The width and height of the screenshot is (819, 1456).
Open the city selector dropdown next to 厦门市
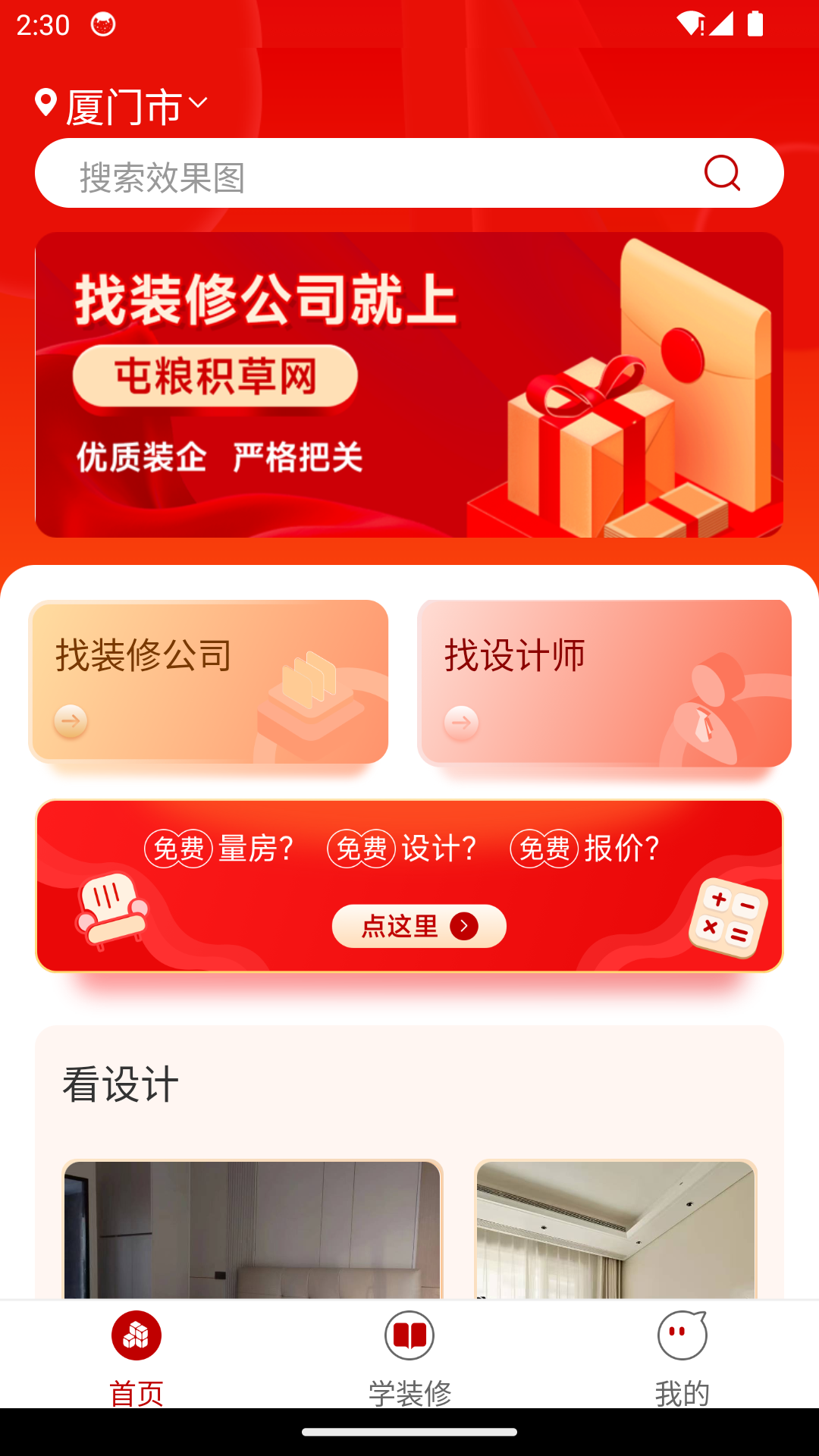click(x=199, y=104)
